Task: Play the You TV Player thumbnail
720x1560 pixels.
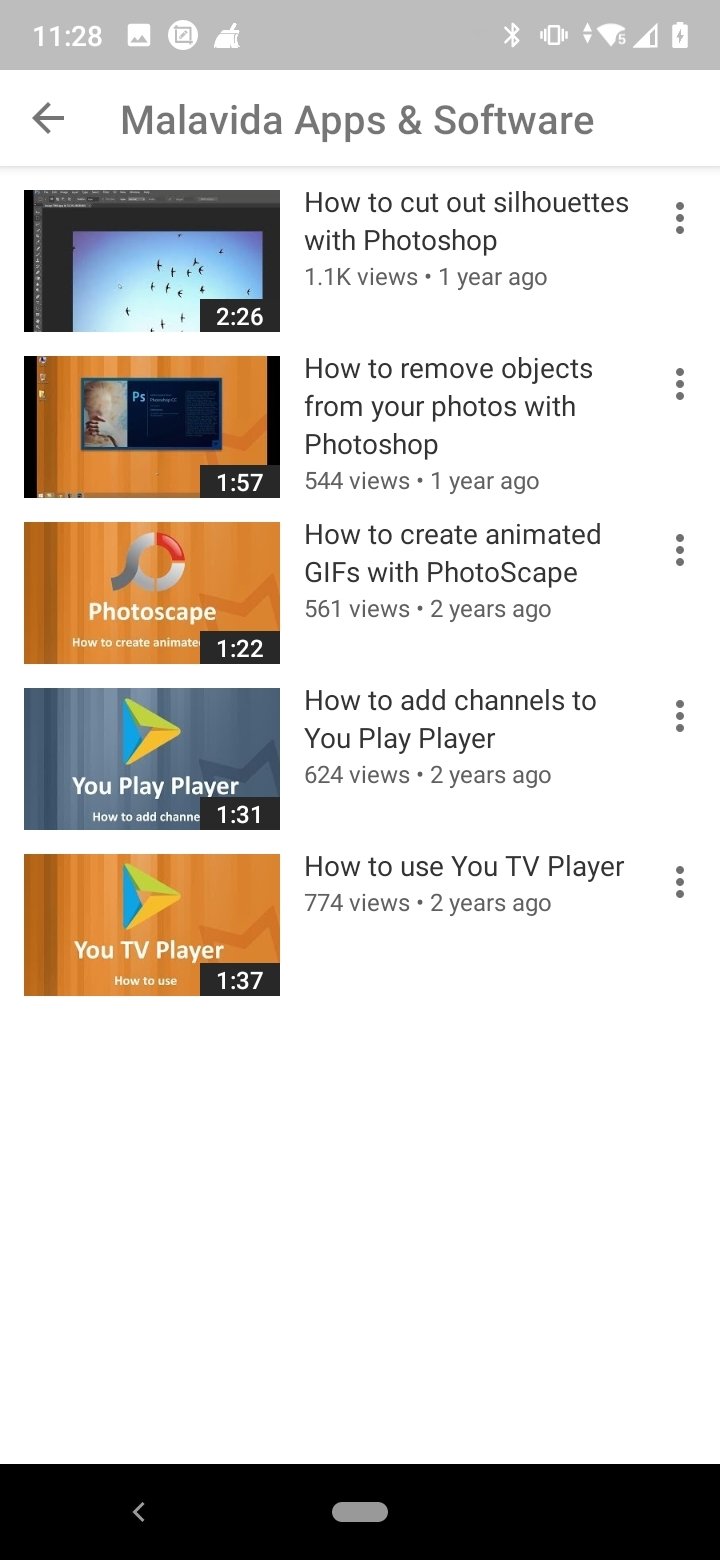Action: (x=152, y=924)
